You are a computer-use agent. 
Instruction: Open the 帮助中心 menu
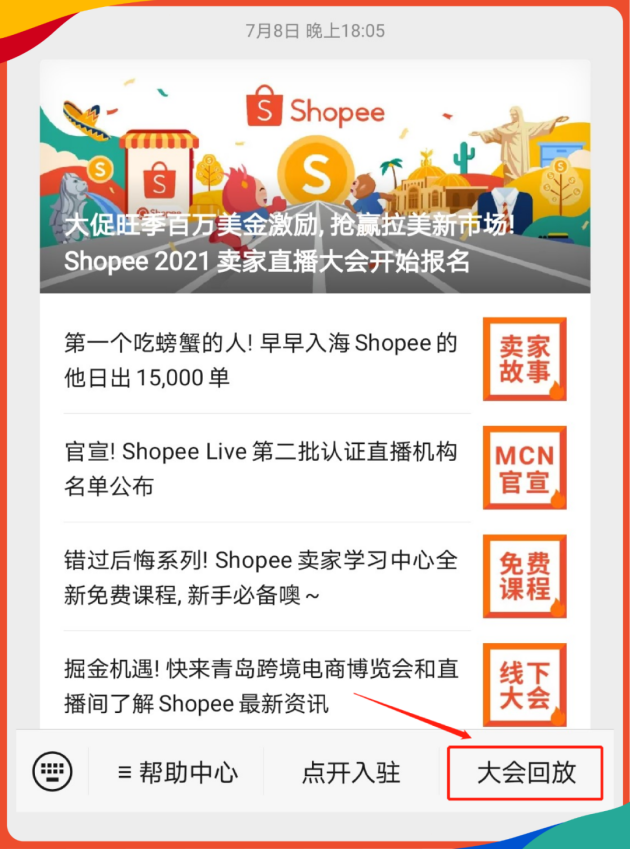[177, 773]
